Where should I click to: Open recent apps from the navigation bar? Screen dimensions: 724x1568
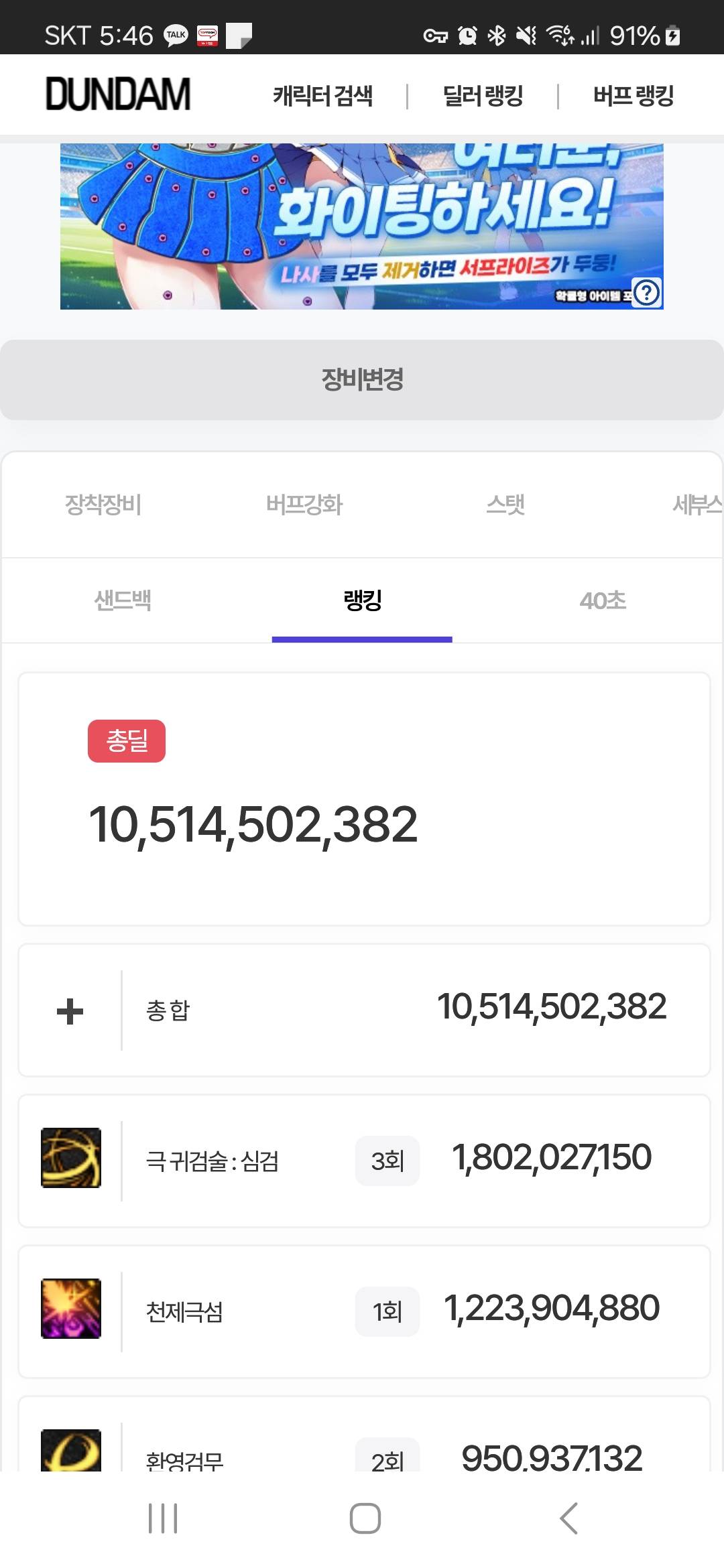pos(163,1518)
